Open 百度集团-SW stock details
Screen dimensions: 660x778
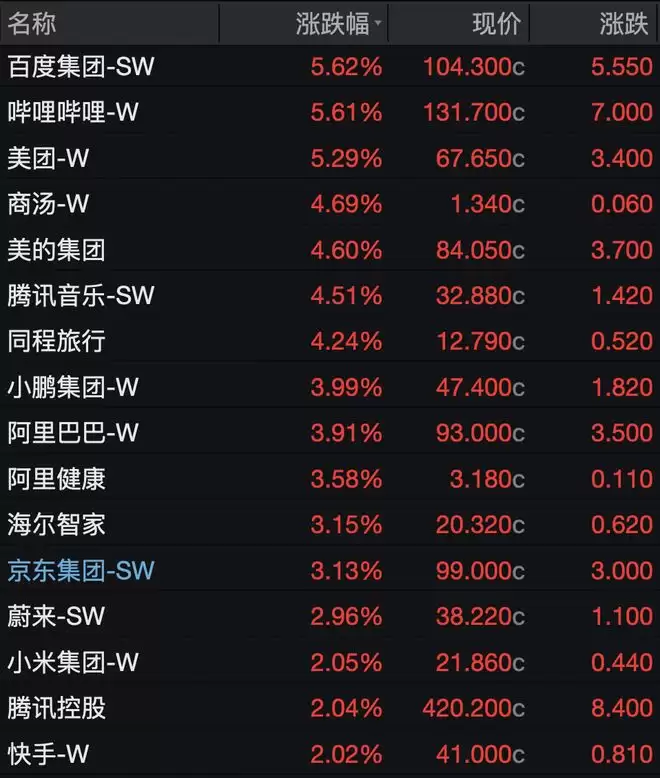pyautogui.click(x=330, y=66)
